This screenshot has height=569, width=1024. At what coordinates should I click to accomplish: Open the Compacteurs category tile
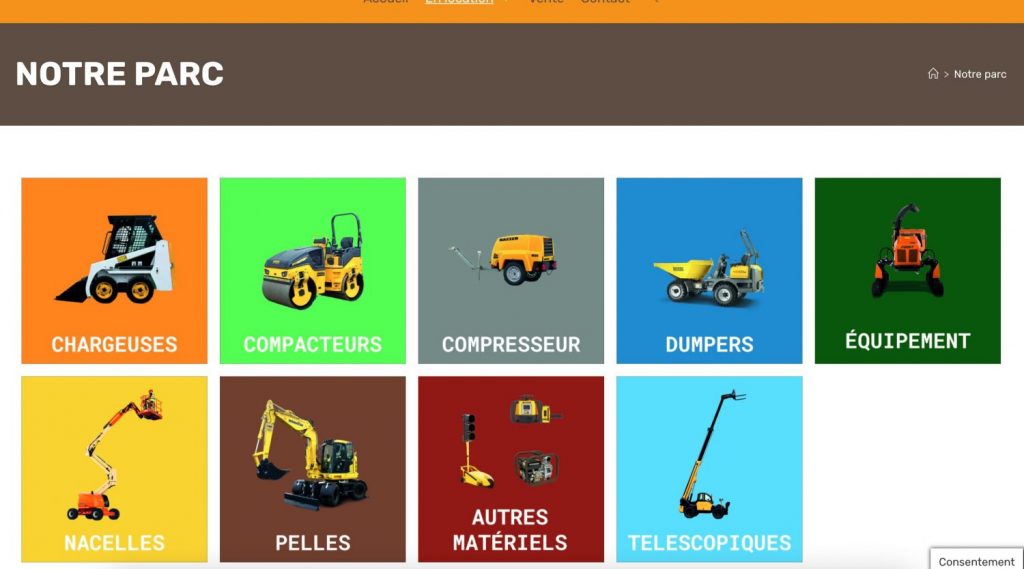click(x=312, y=270)
